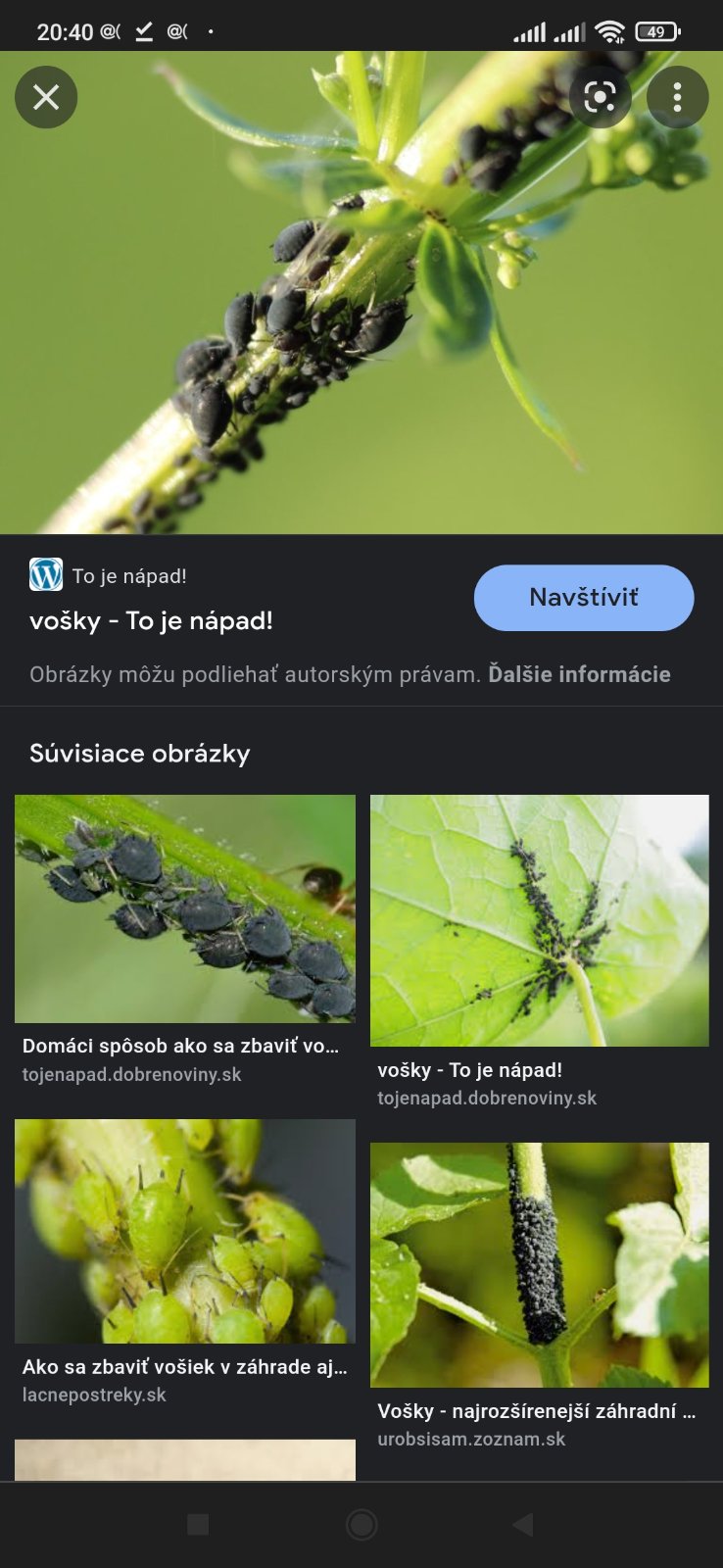Open the Ďalšie informácie link
This screenshot has width=723, height=1568.
tap(579, 674)
